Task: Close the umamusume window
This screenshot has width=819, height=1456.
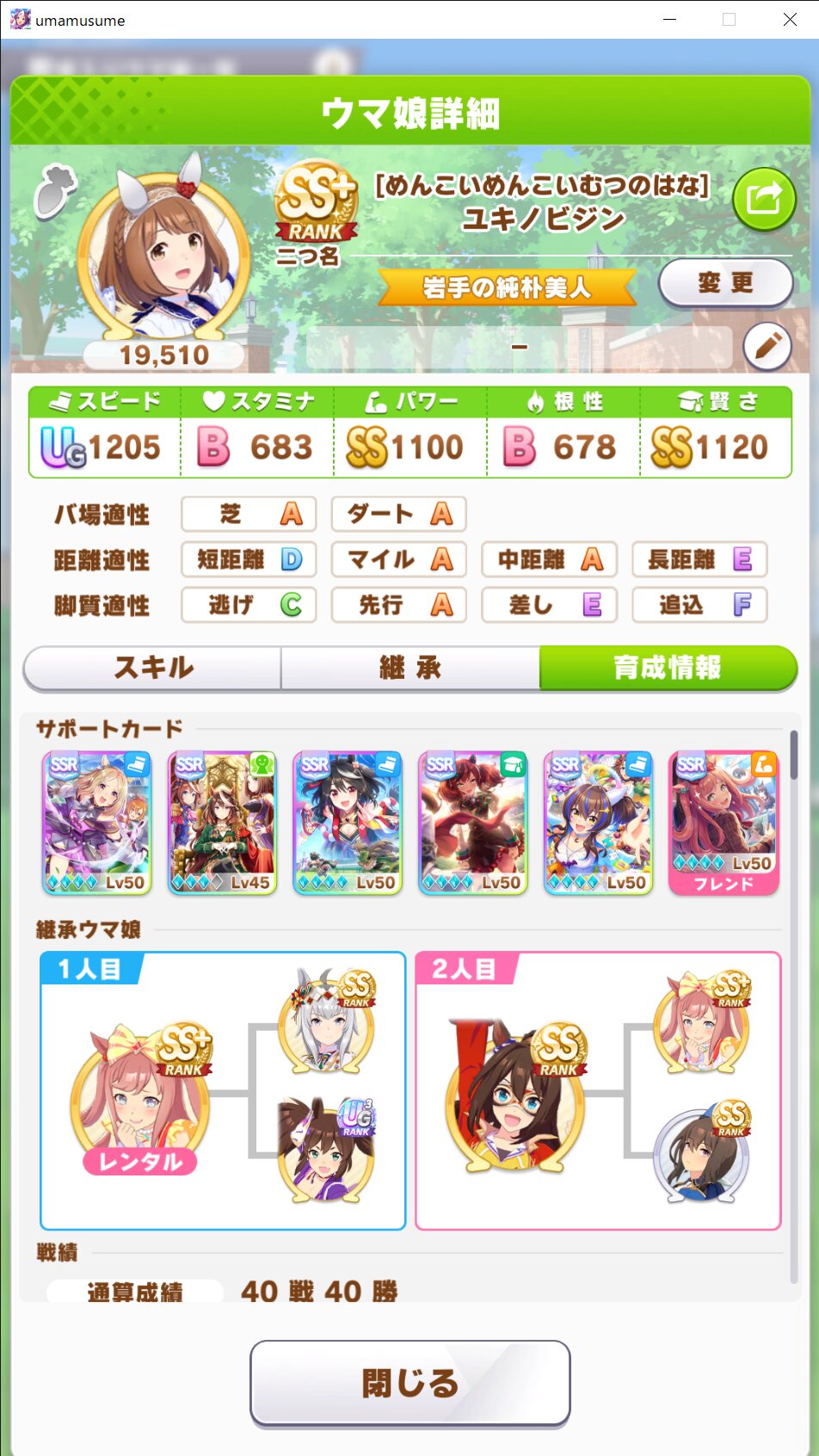Action: pyautogui.click(x=790, y=19)
